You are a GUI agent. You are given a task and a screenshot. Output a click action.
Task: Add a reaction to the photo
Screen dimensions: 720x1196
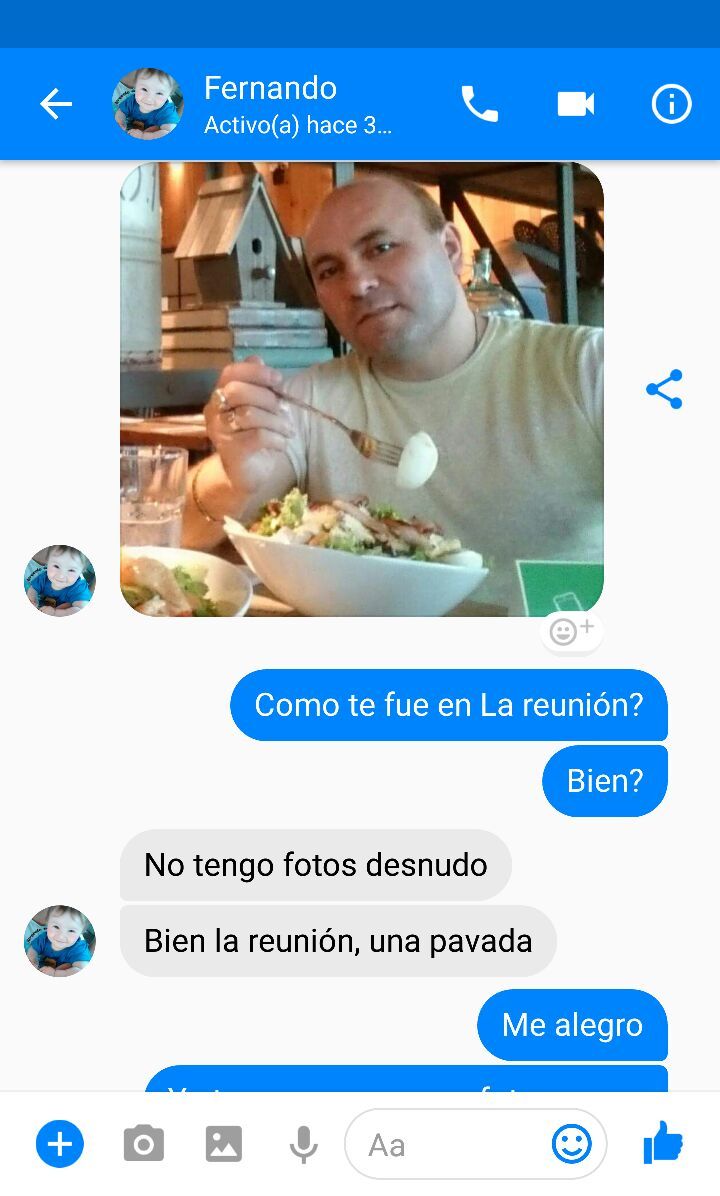572,632
